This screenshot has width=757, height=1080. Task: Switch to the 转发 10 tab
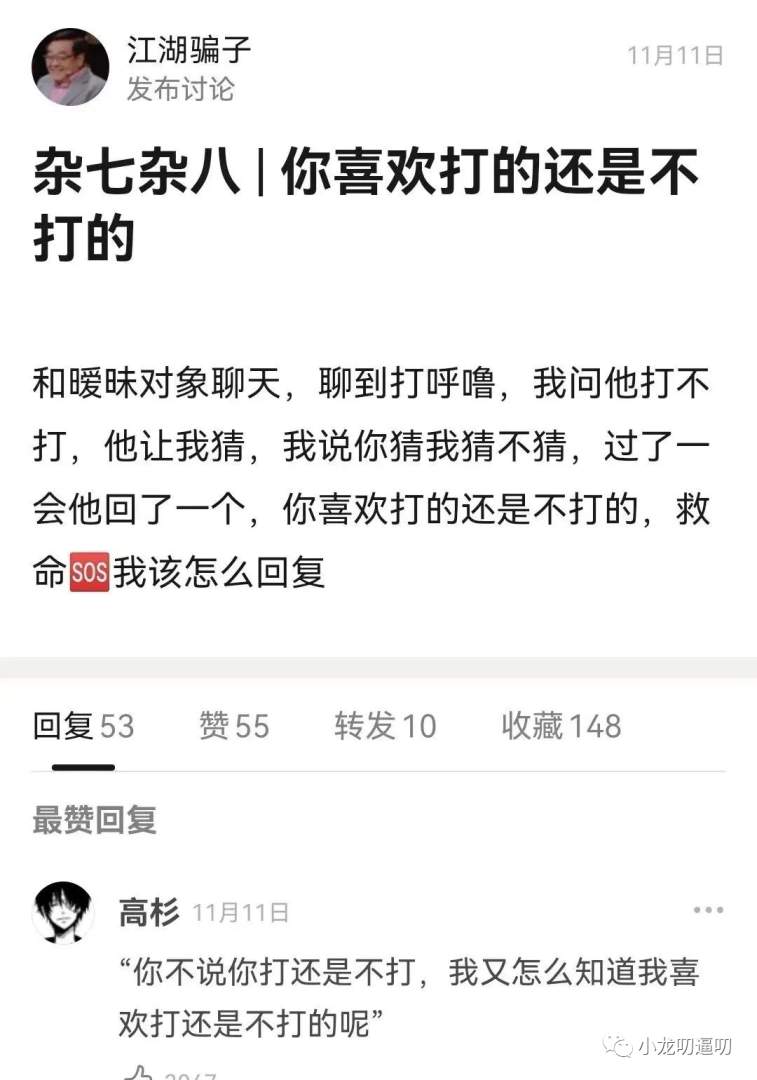click(385, 726)
